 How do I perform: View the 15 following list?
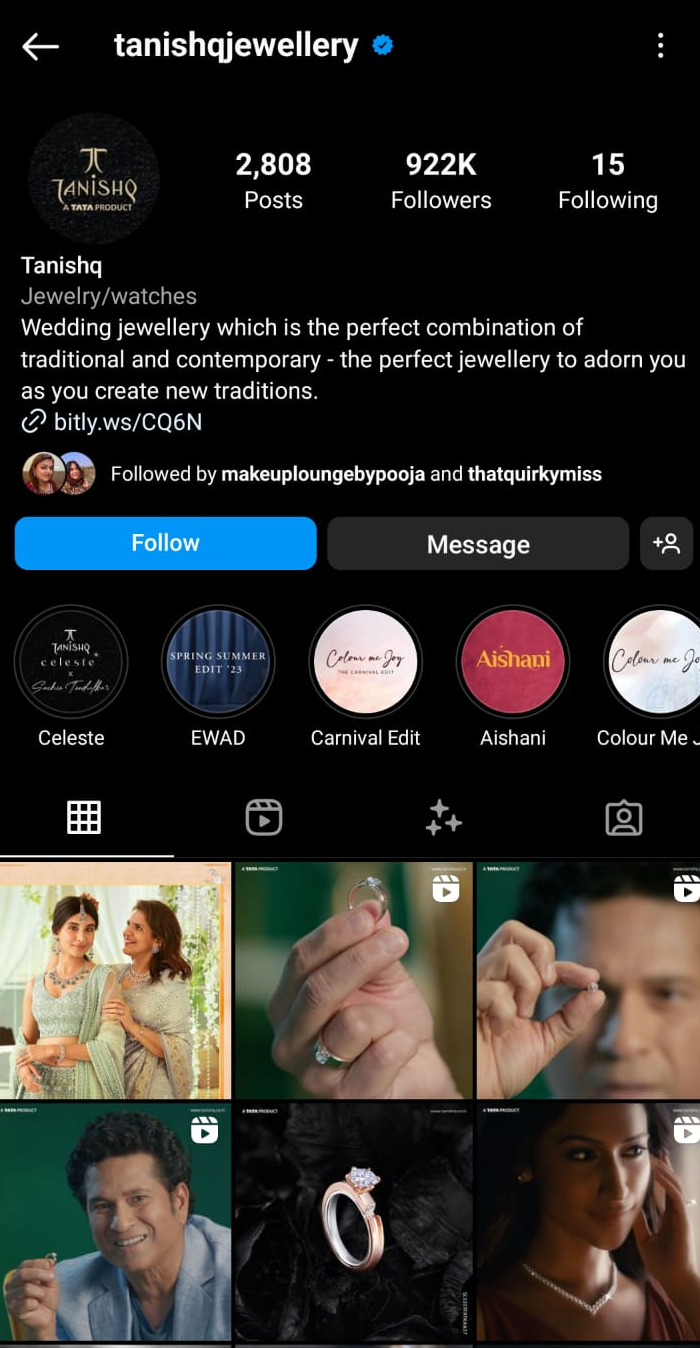tap(608, 181)
